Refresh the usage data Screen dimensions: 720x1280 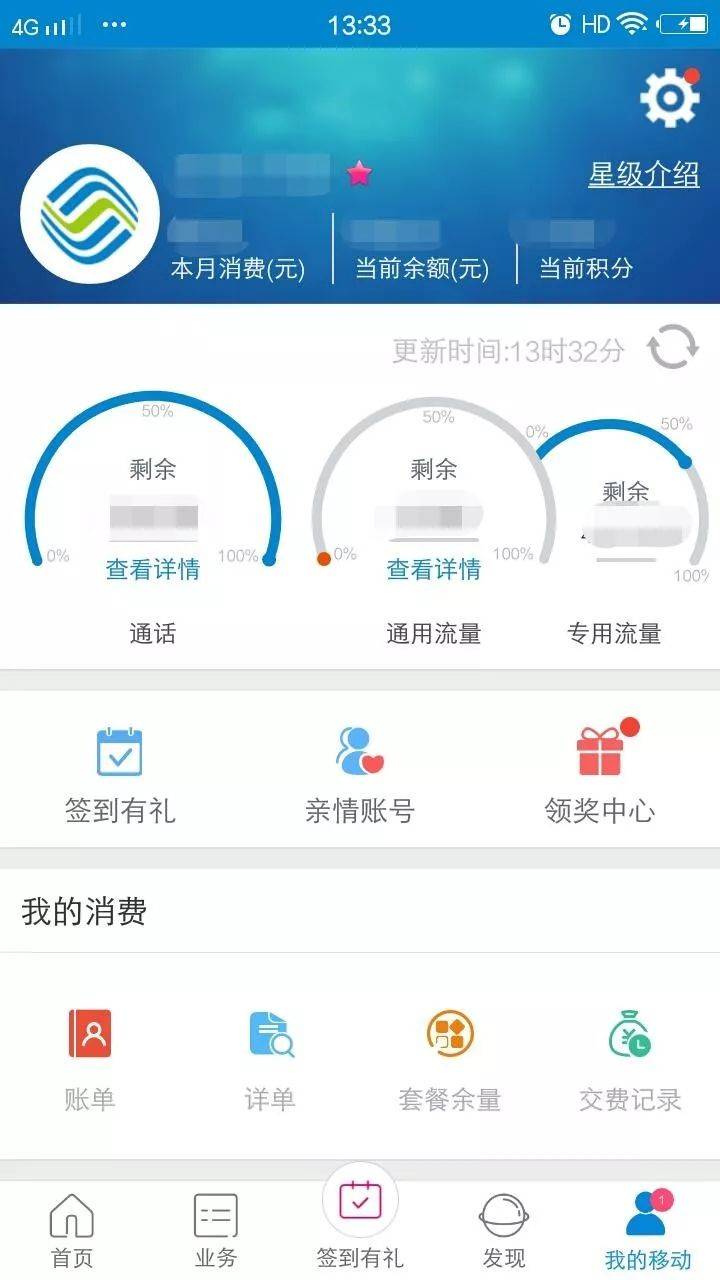click(x=672, y=347)
